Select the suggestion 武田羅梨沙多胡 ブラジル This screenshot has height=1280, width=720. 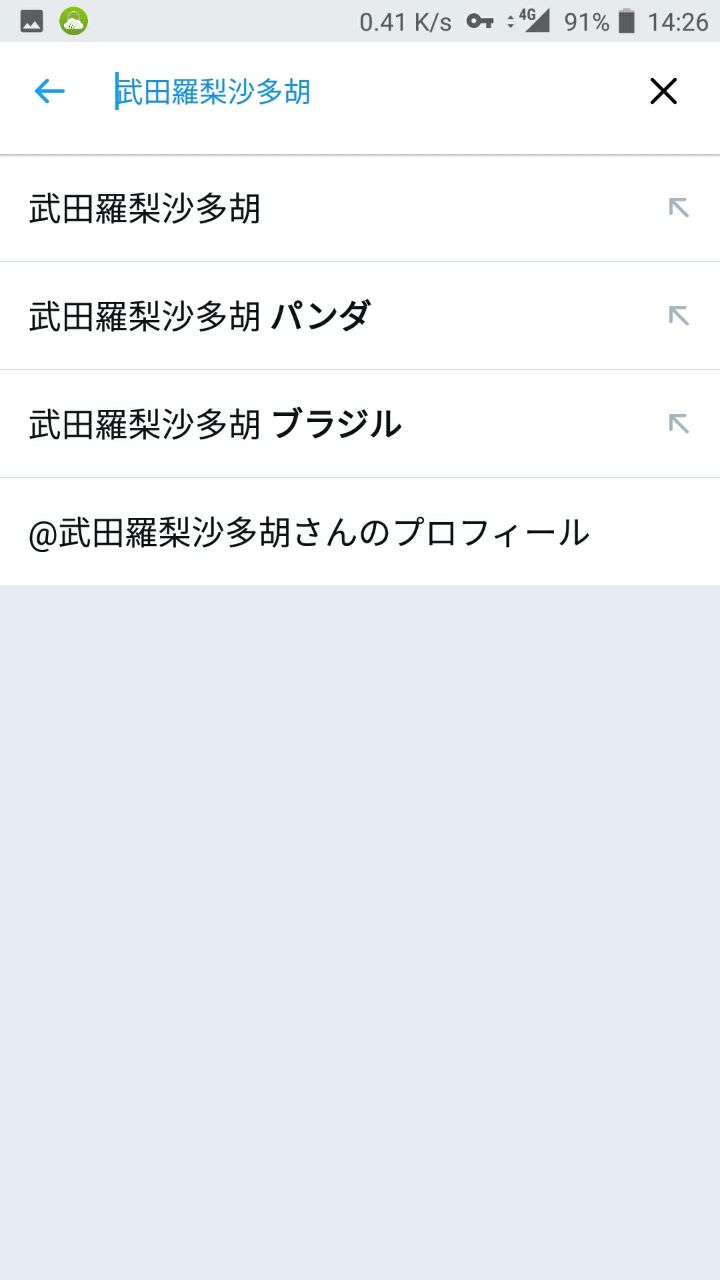[x=360, y=424]
